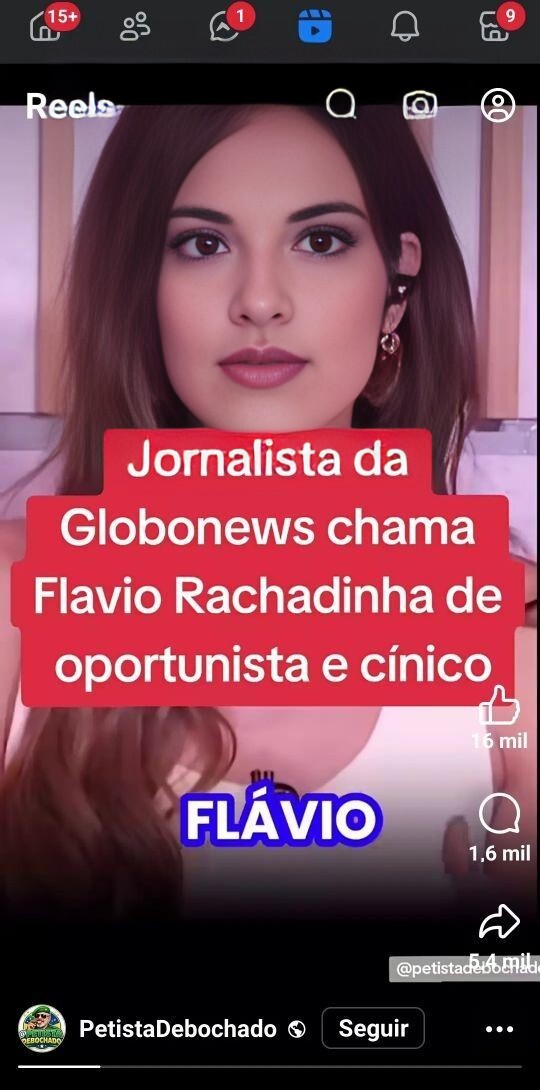Open the Friends tab
The height and width of the screenshot is (1090, 540).
tap(134, 27)
